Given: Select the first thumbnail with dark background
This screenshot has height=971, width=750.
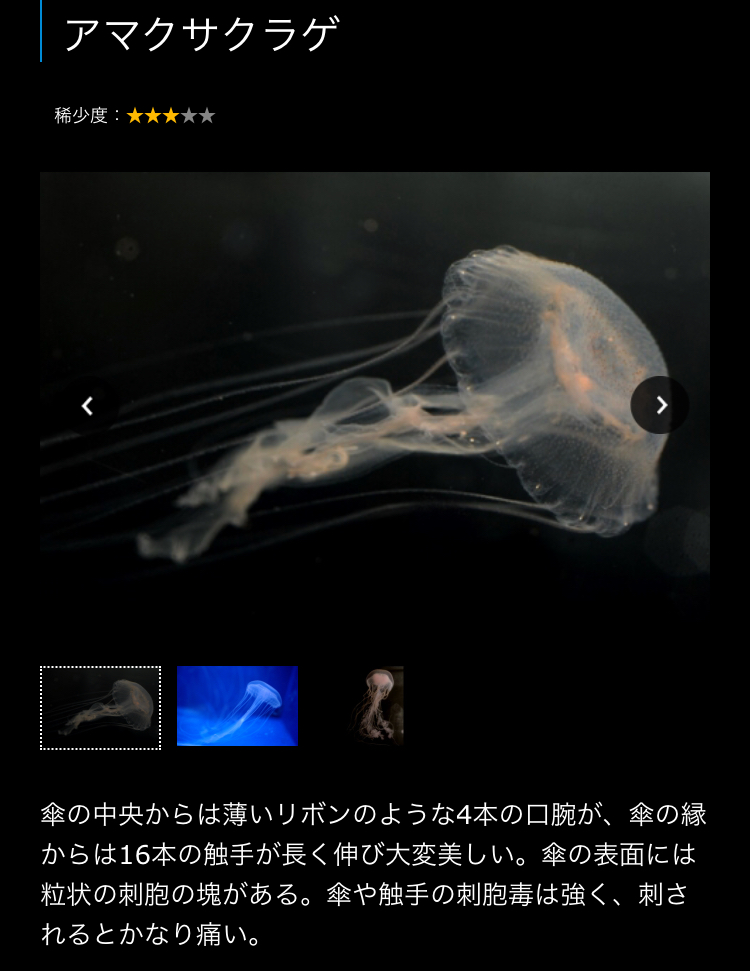Looking at the screenshot, I should [100, 707].
